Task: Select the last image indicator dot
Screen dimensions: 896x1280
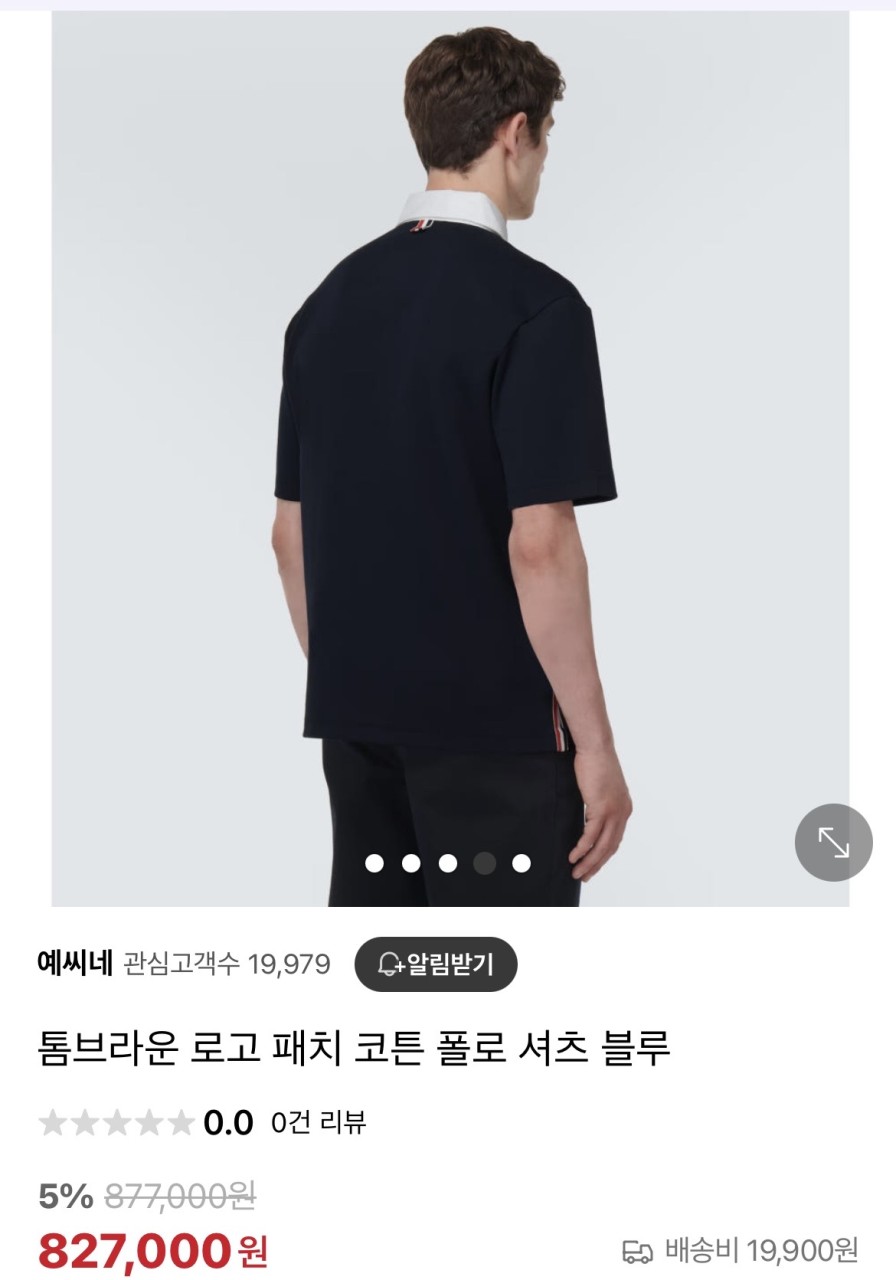Action: [521, 863]
